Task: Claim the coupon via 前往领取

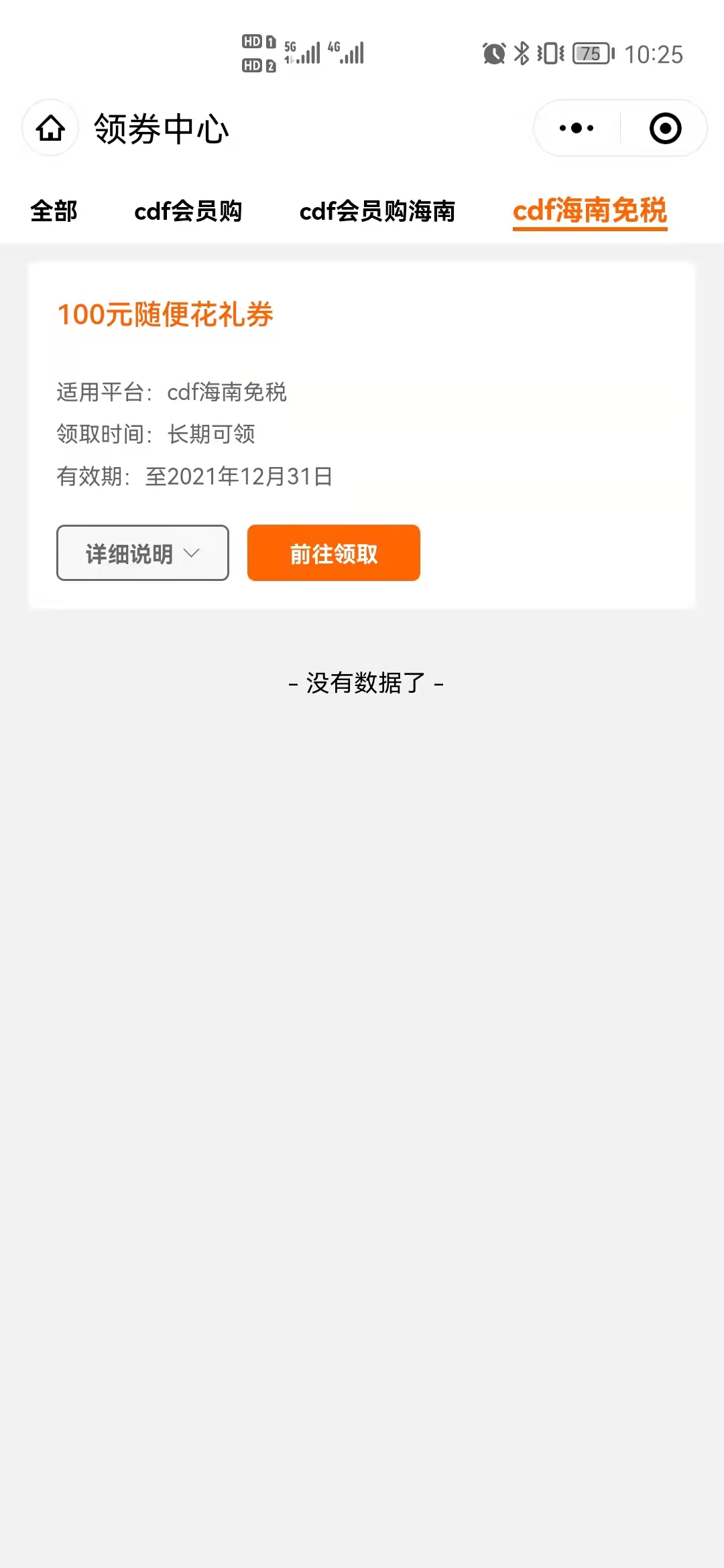Action: click(x=333, y=553)
